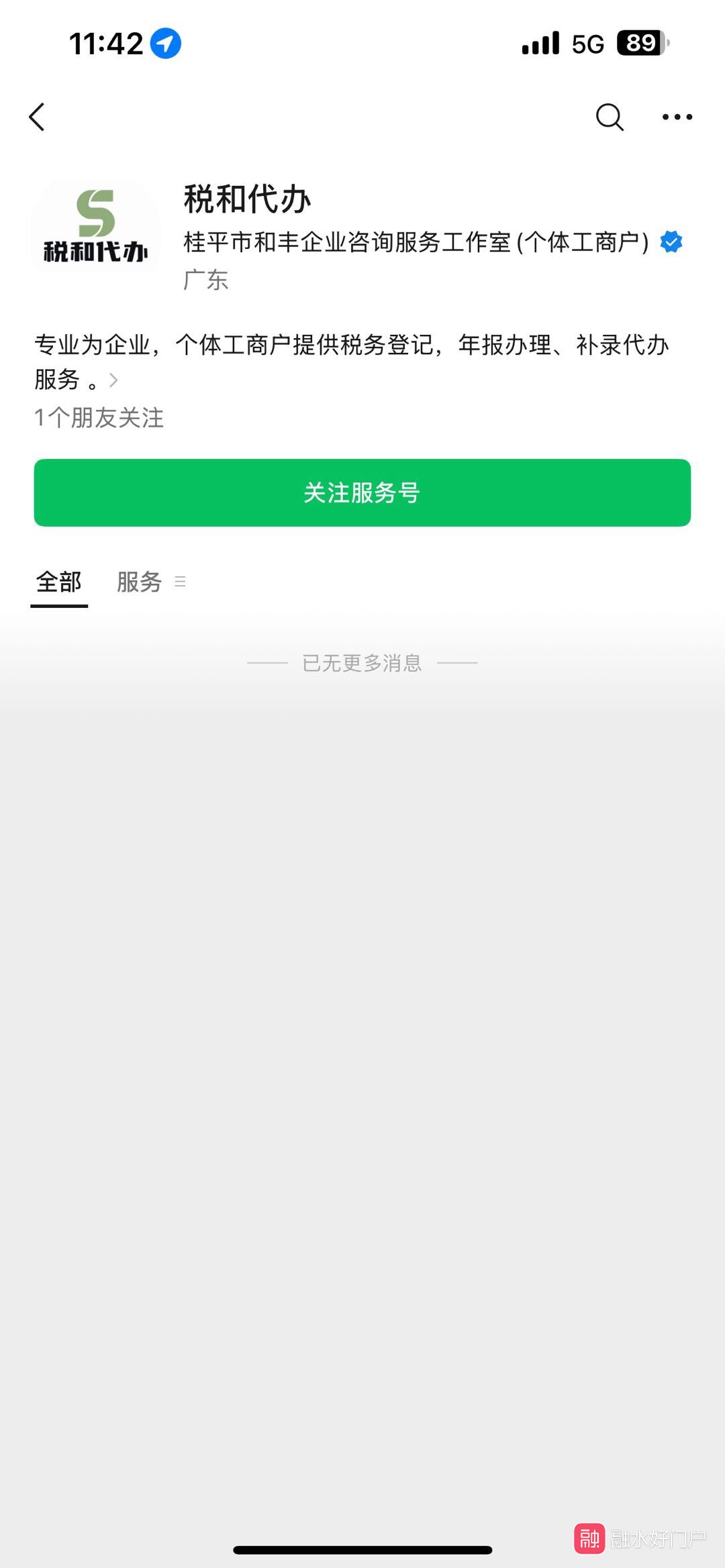Open the three-dot overflow menu
Viewport: 725px width, 1568px height.
tap(677, 117)
